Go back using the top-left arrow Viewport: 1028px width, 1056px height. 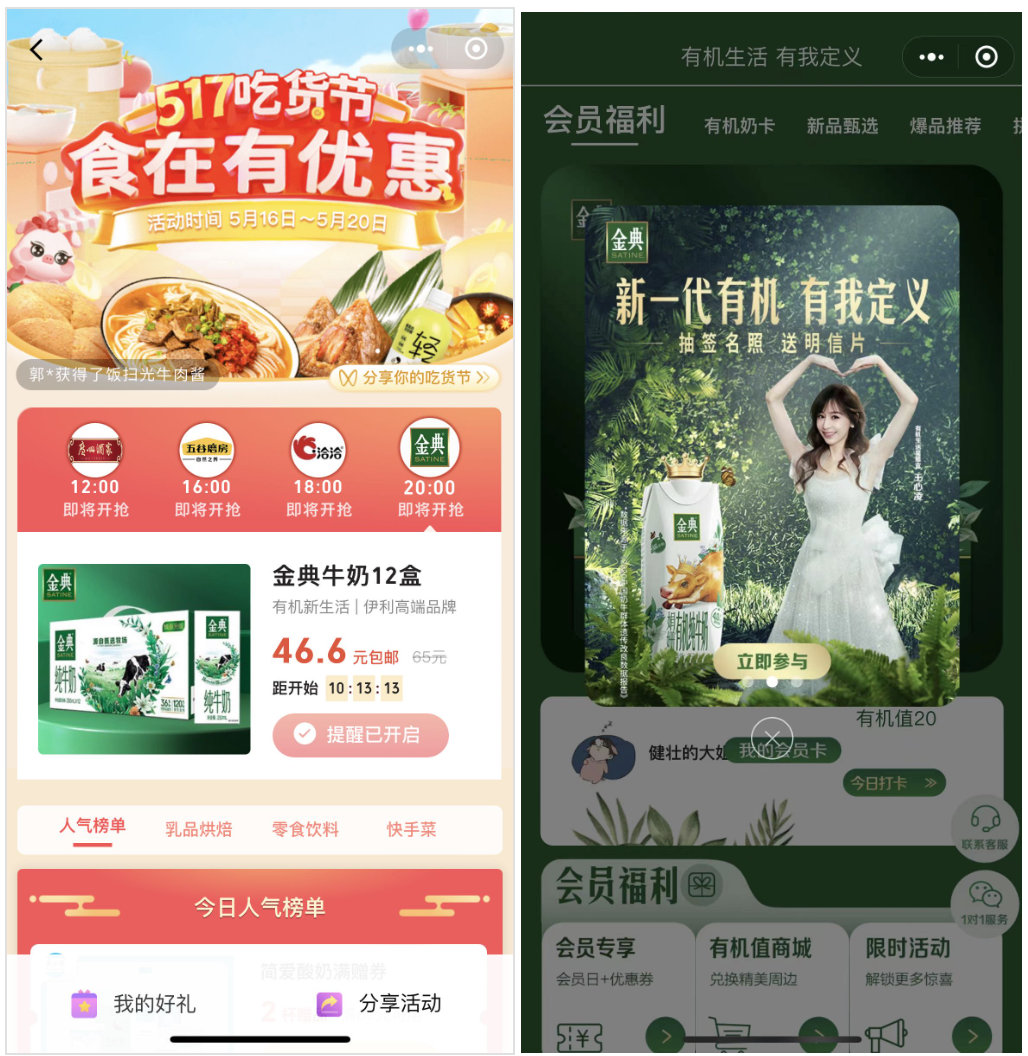[x=37, y=50]
